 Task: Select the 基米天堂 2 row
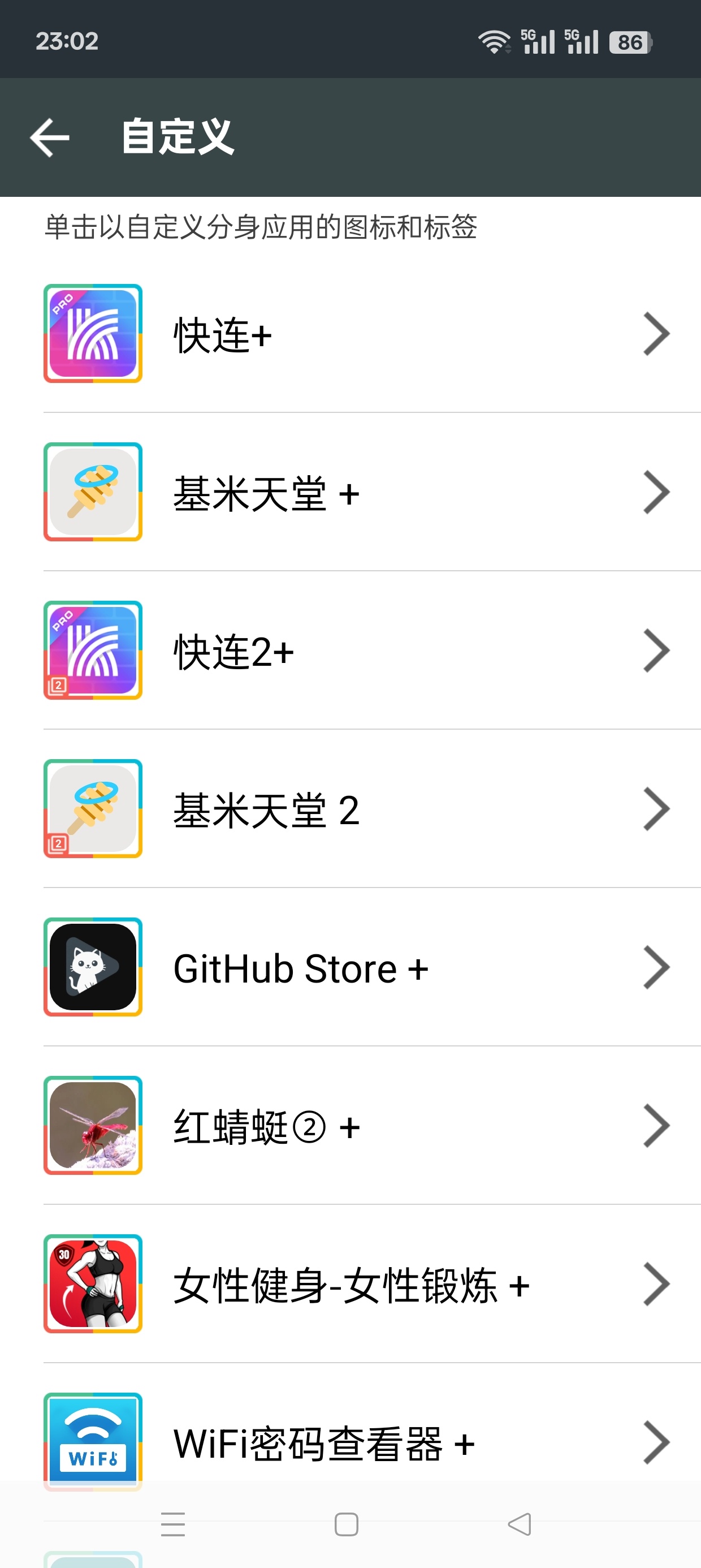click(x=350, y=808)
